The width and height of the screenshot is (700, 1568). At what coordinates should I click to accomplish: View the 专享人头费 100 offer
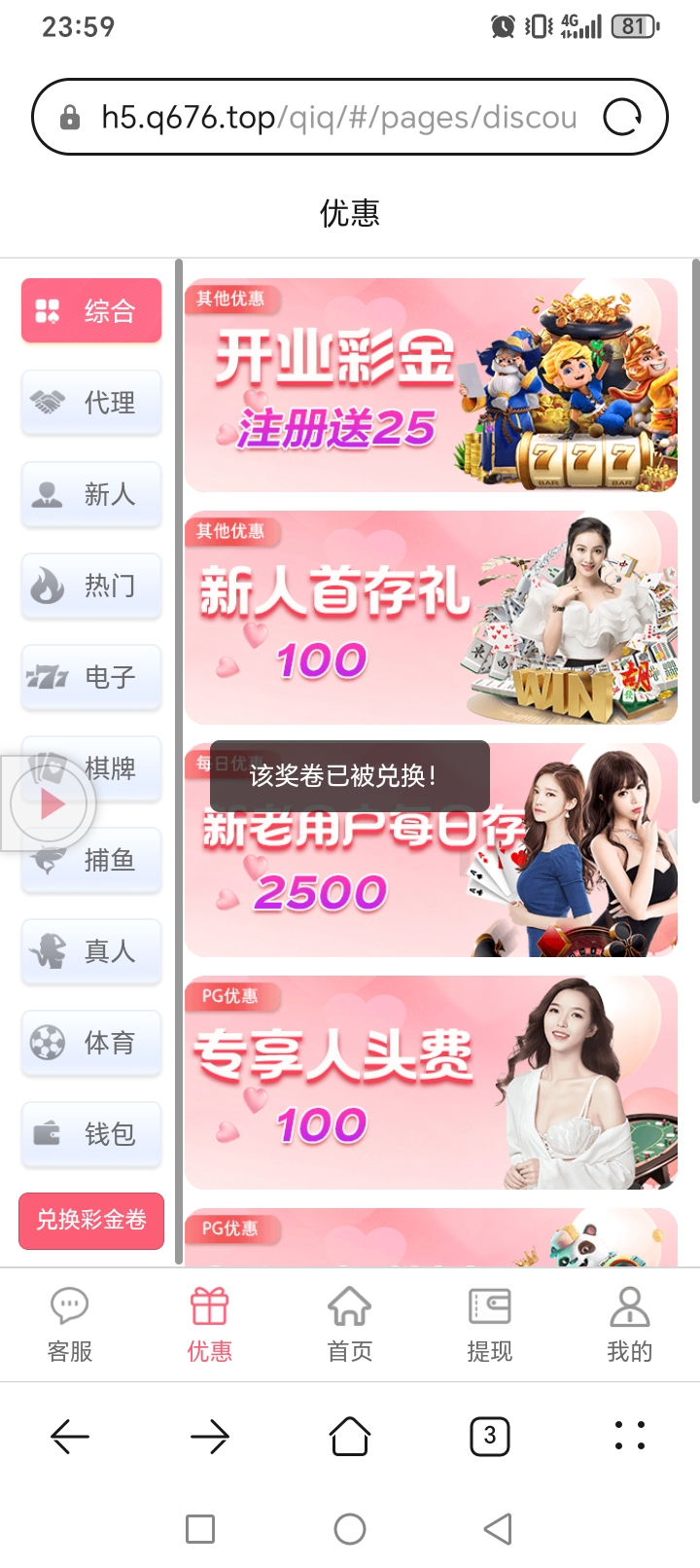(431, 1083)
